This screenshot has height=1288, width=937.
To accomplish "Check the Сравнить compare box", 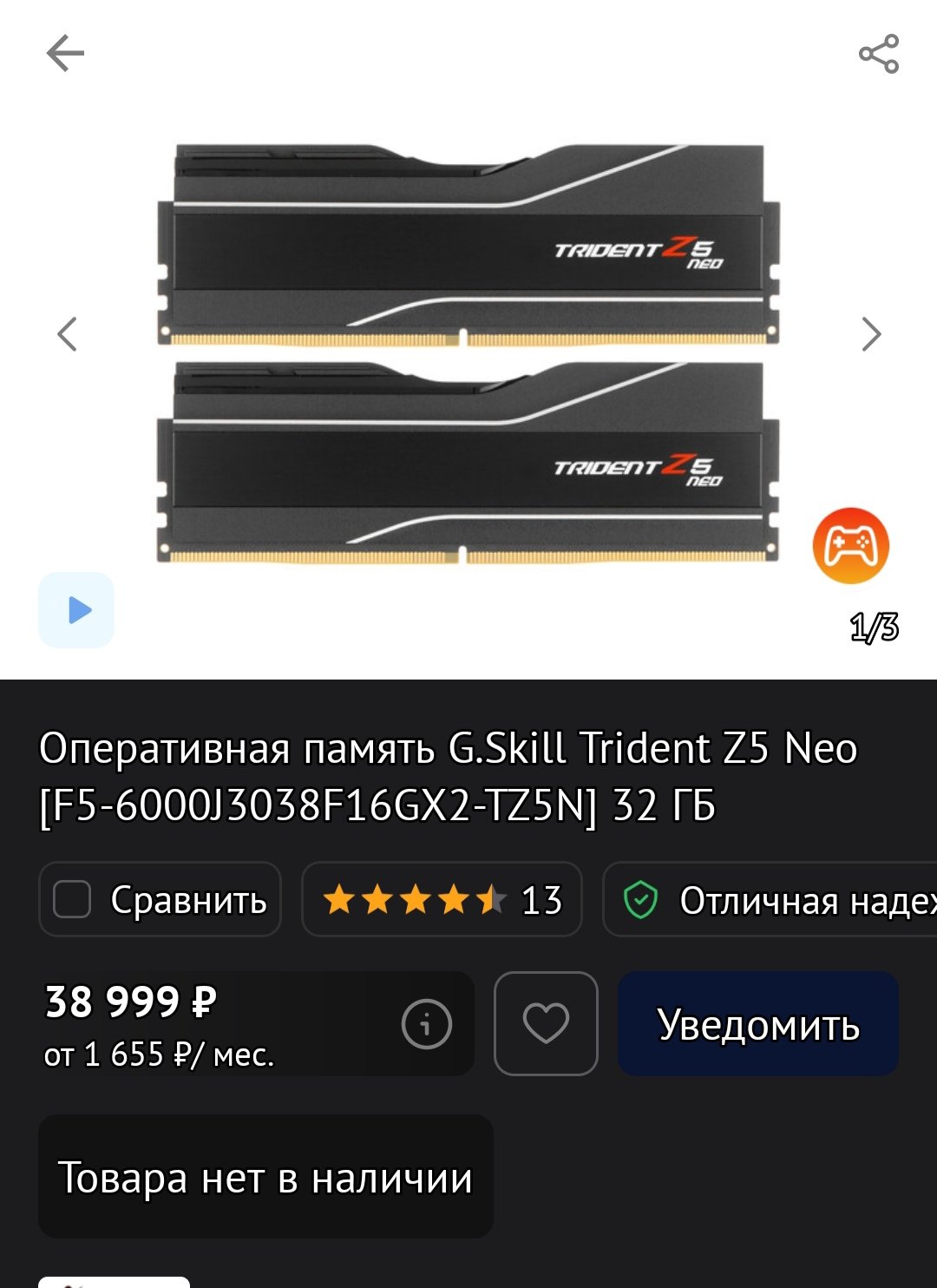I will tap(73, 899).
